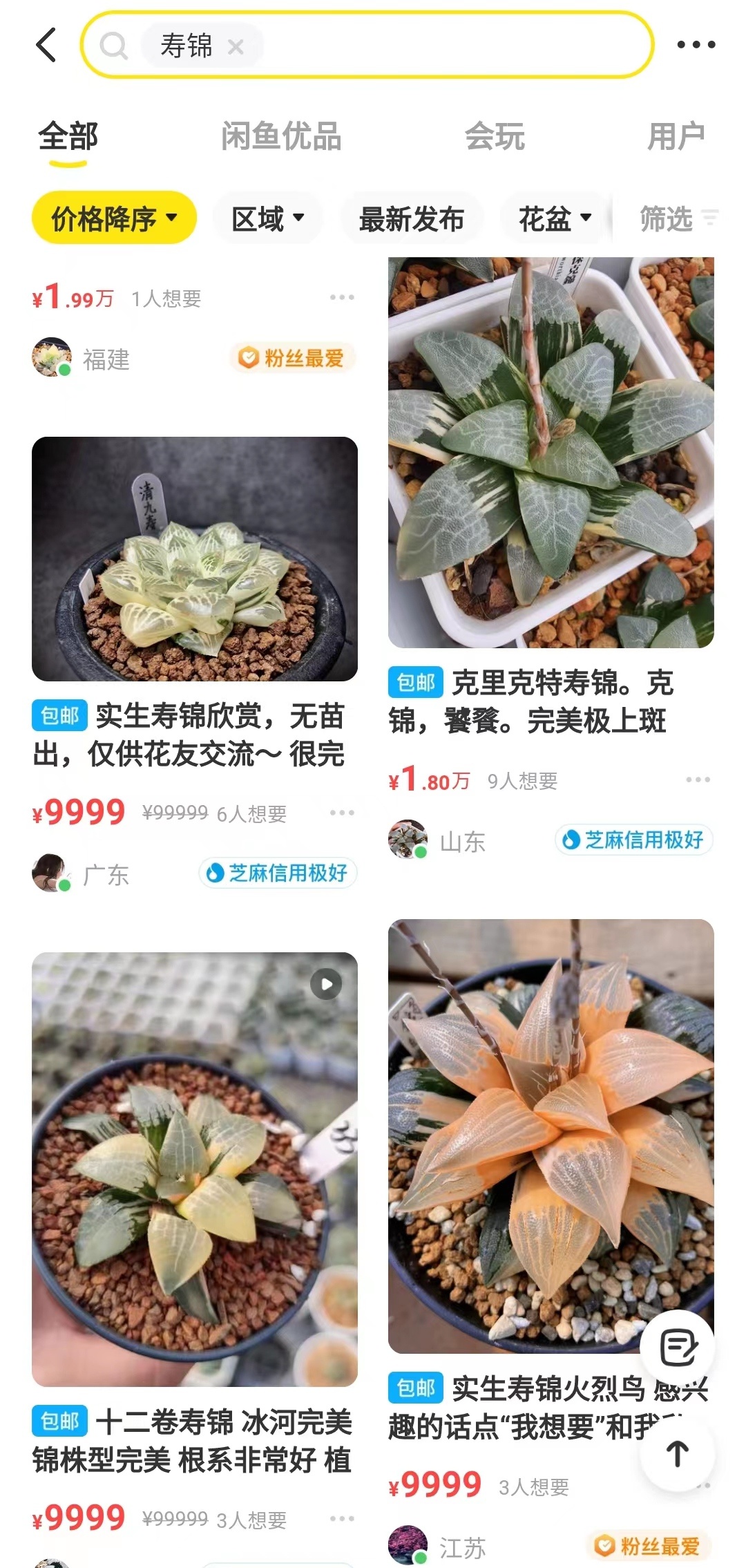Viewport: 746px width, 1568px height.
Task: Tap 芝麻信用极好 badge beside 山东 seller
Action: (631, 840)
